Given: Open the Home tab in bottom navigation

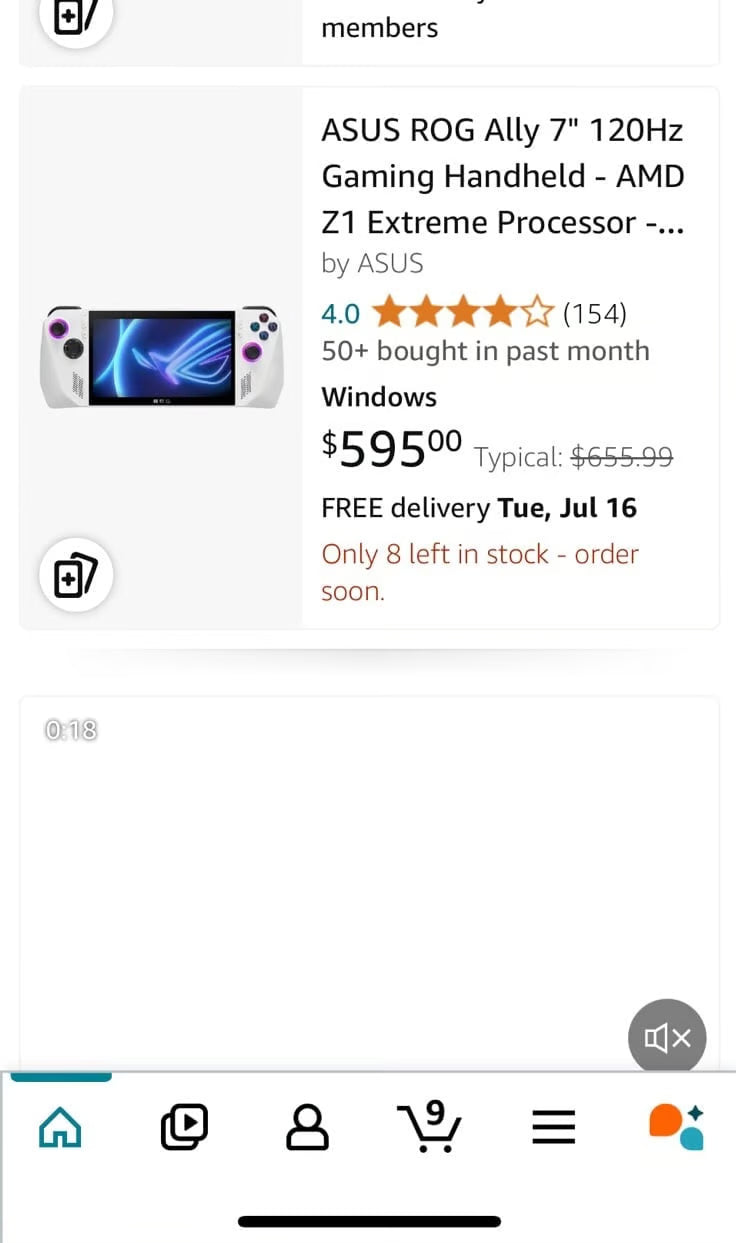Looking at the screenshot, I should tap(60, 1127).
